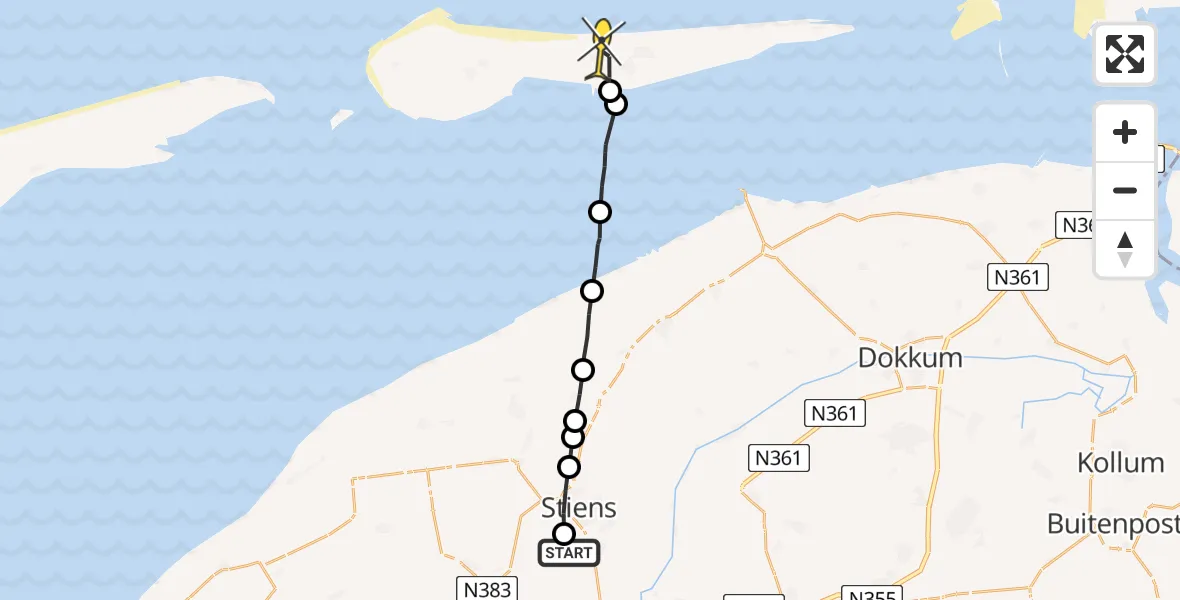Enter fullscreen map view
1180x600 pixels.
click(1125, 54)
